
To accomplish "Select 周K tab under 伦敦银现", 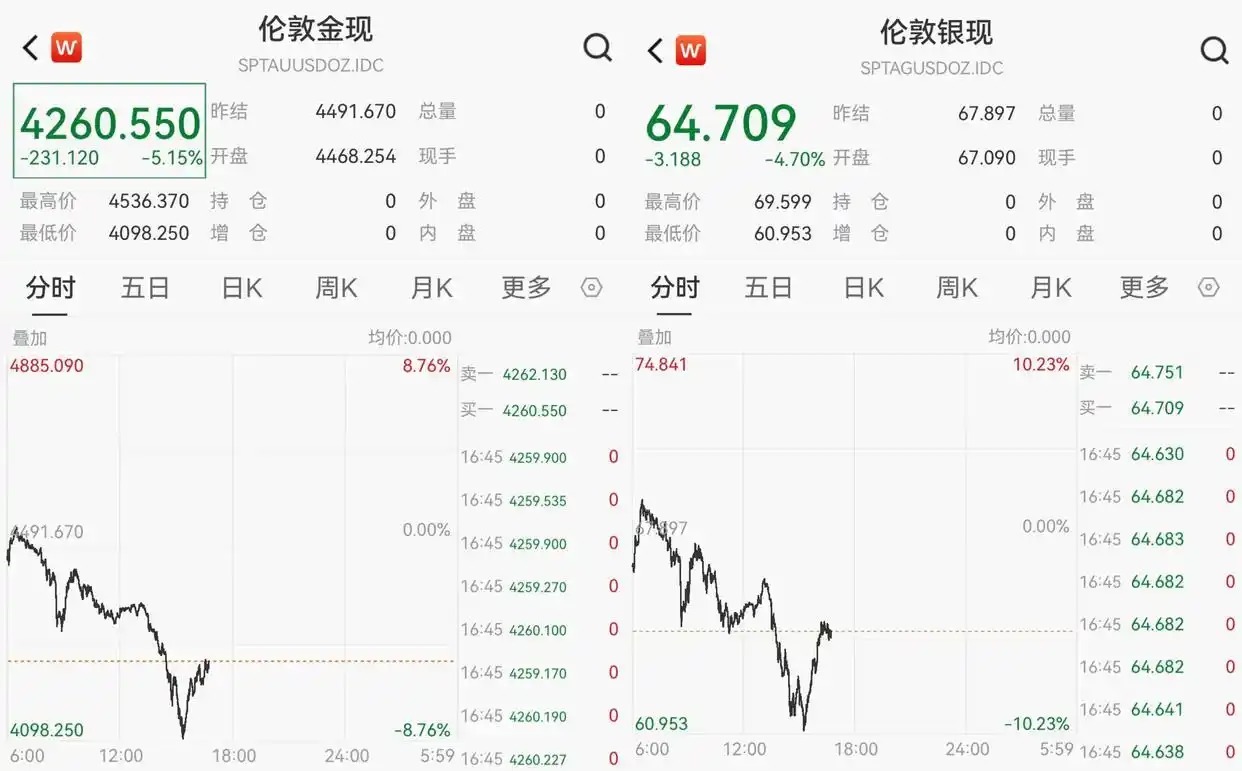I will [x=956, y=289].
